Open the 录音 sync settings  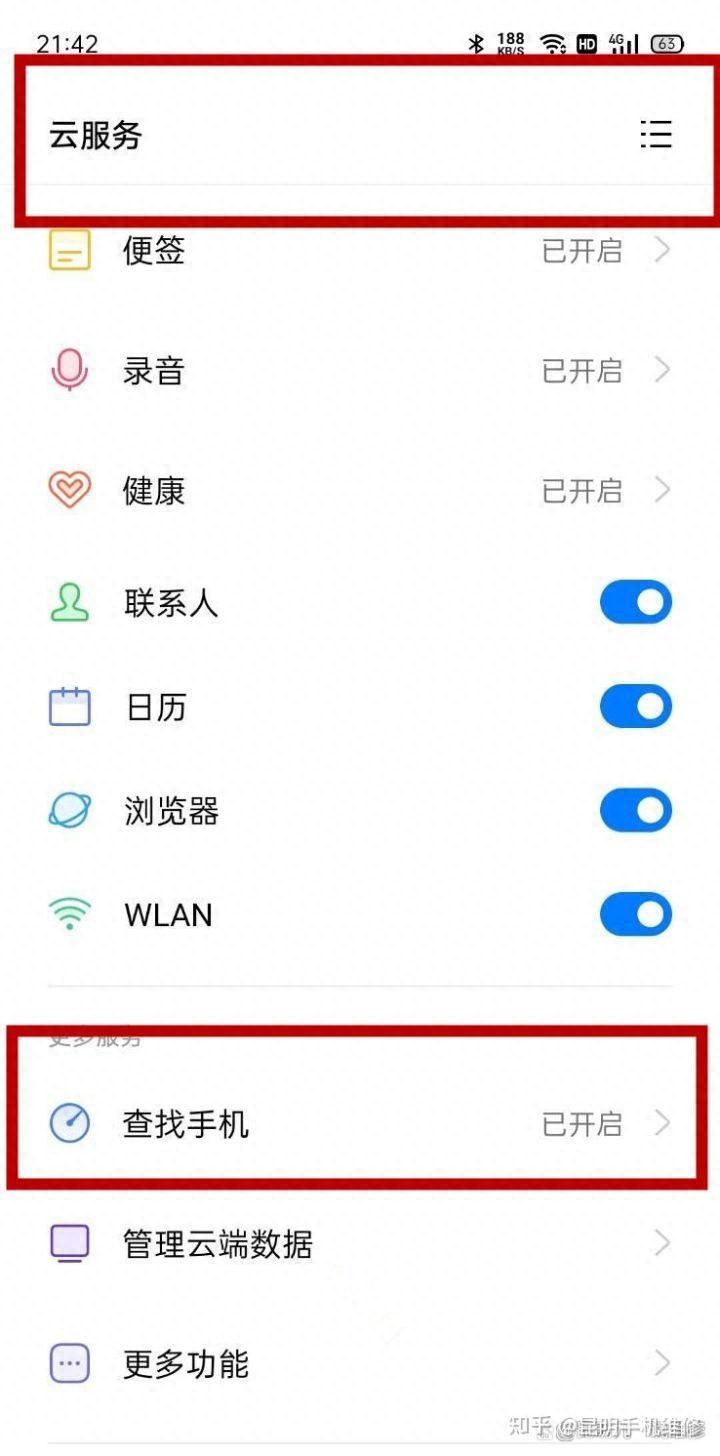(x=360, y=371)
